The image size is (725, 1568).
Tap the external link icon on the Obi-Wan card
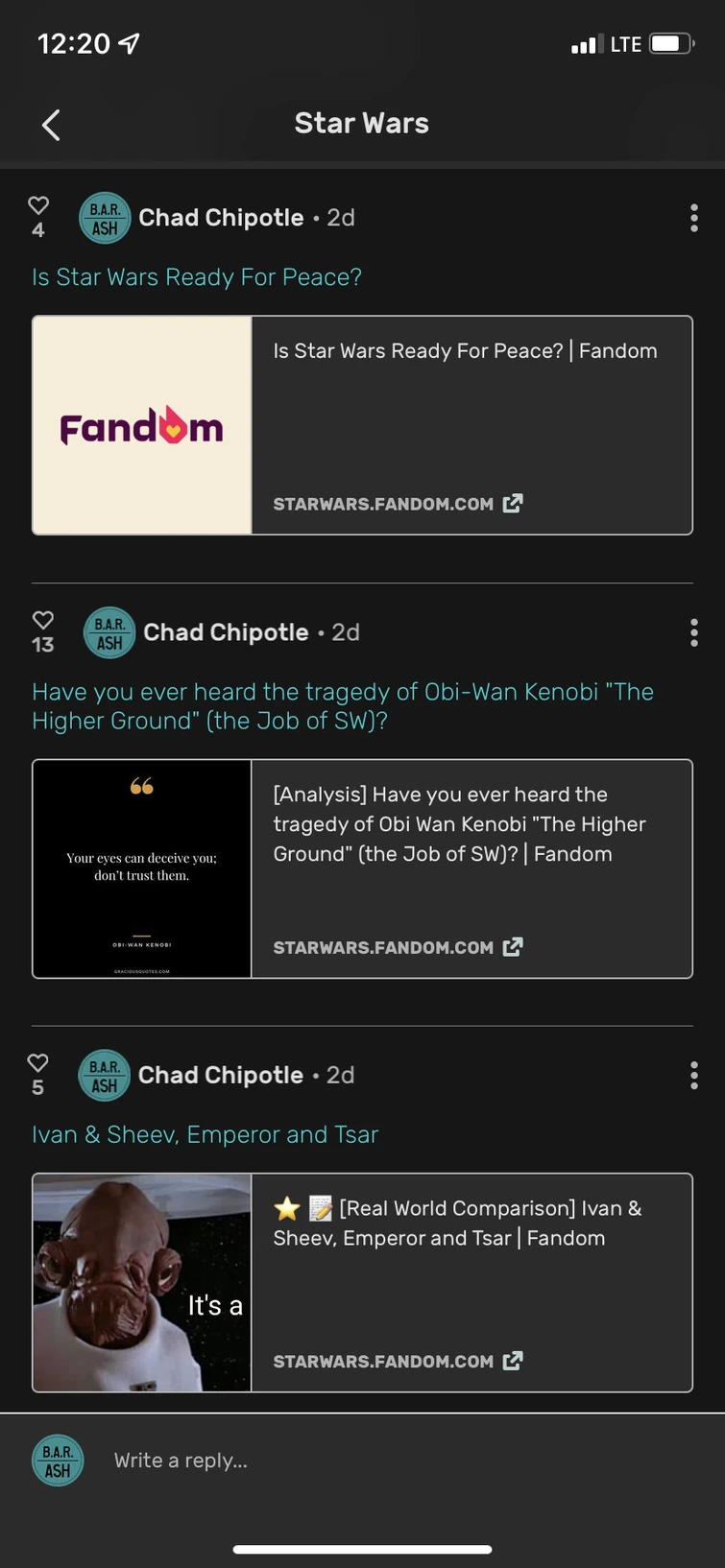pyautogui.click(x=514, y=946)
